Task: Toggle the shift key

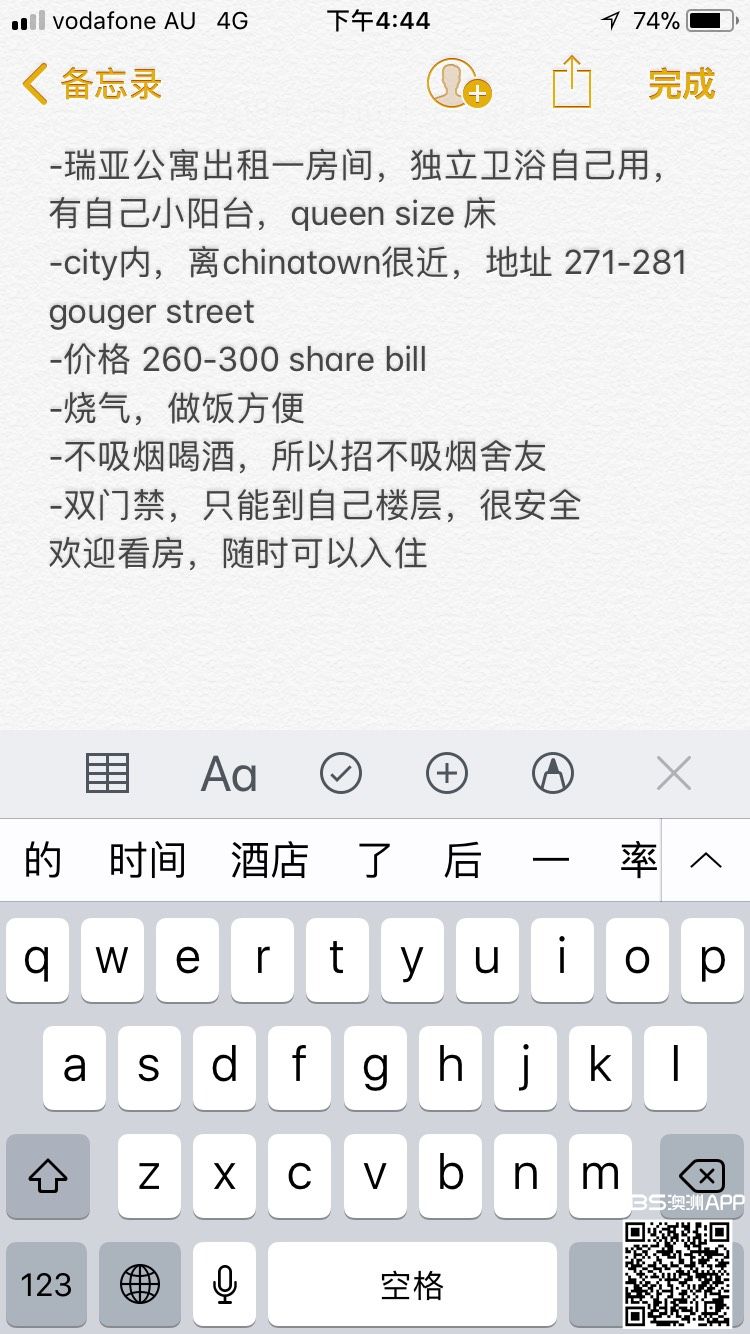Action: tap(48, 1176)
